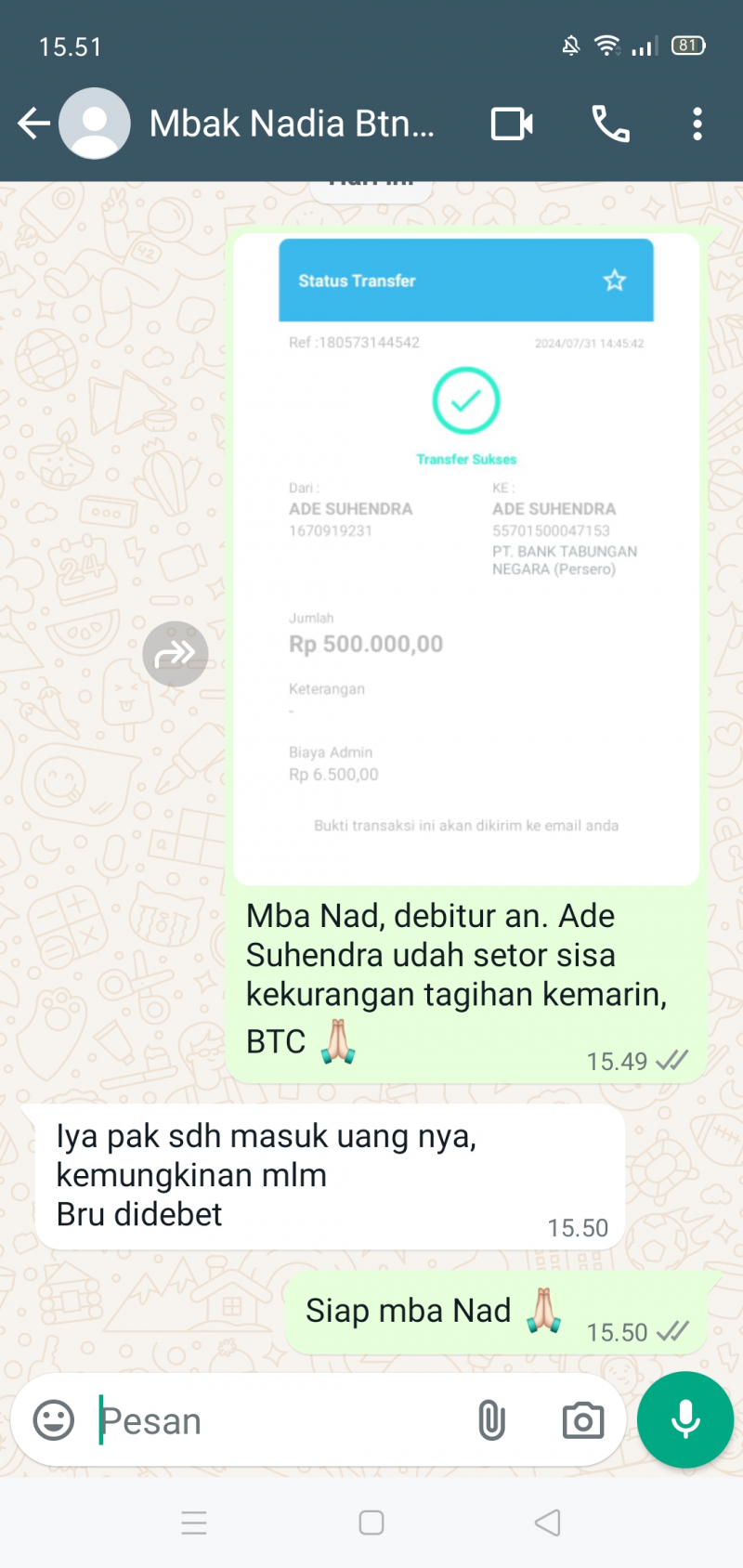The height and width of the screenshot is (1568, 743).
Task: Open the camera from the message bar
Action: (582, 1420)
